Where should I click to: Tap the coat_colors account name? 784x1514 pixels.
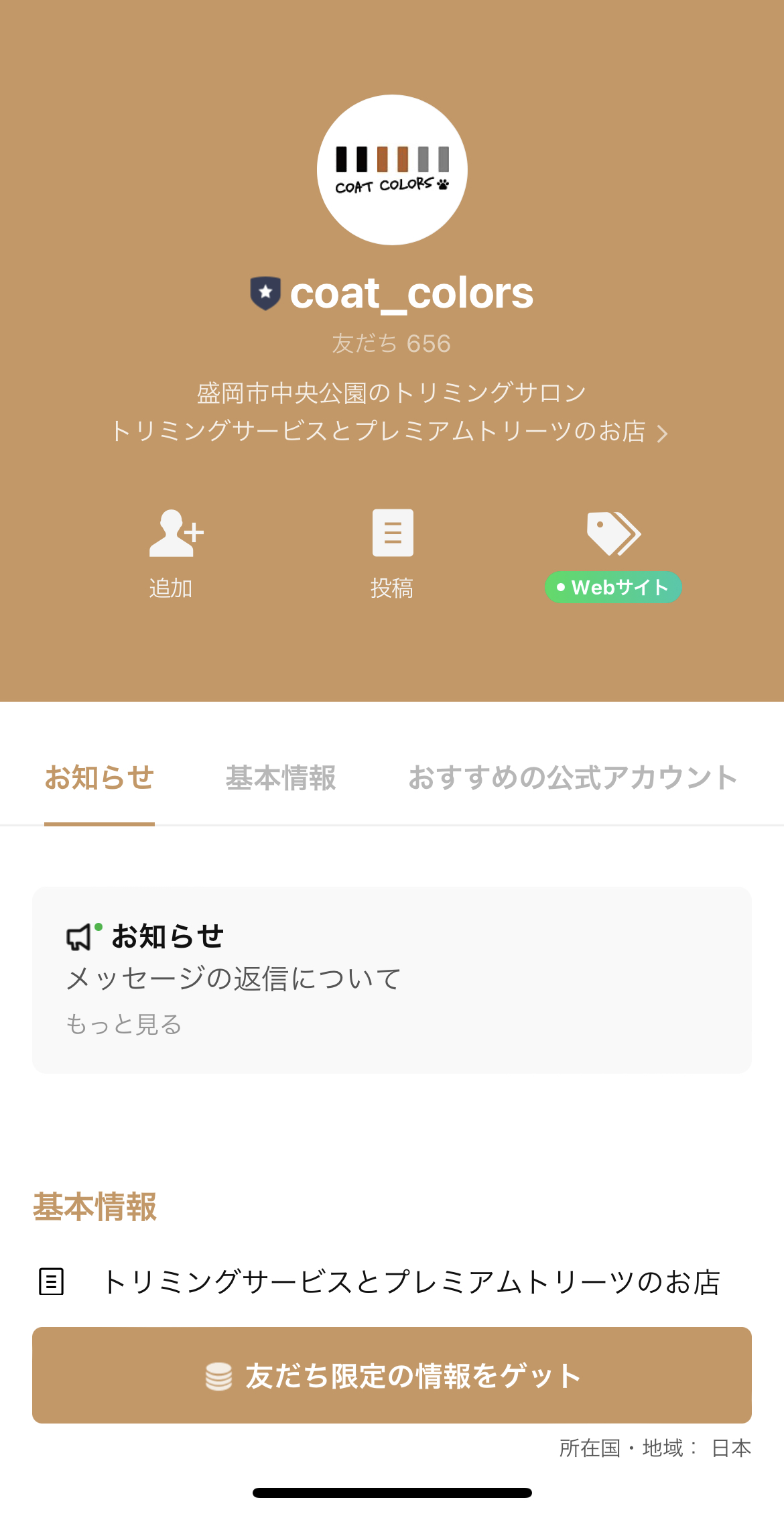(x=412, y=293)
